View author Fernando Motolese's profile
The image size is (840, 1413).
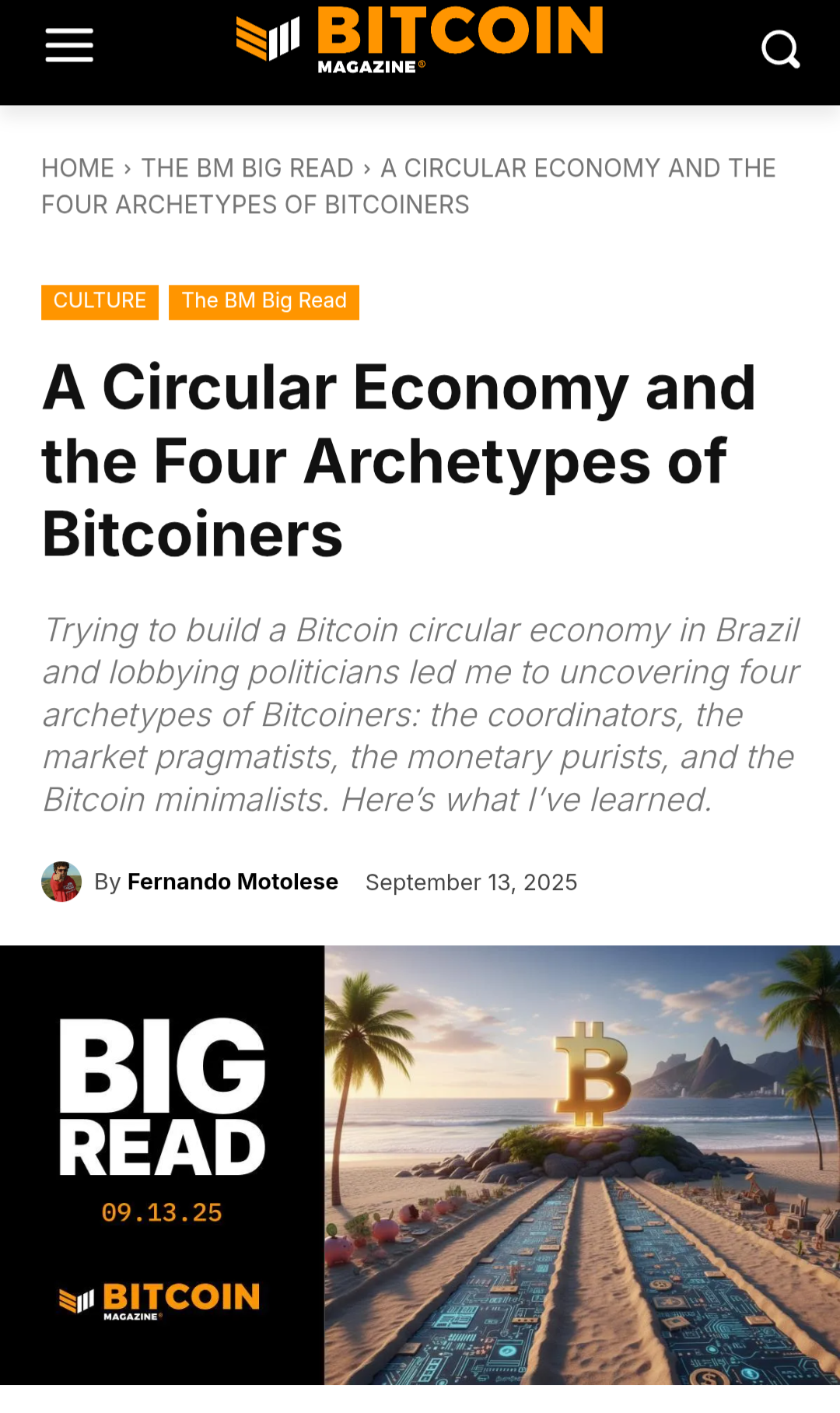[x=233, y=882]
